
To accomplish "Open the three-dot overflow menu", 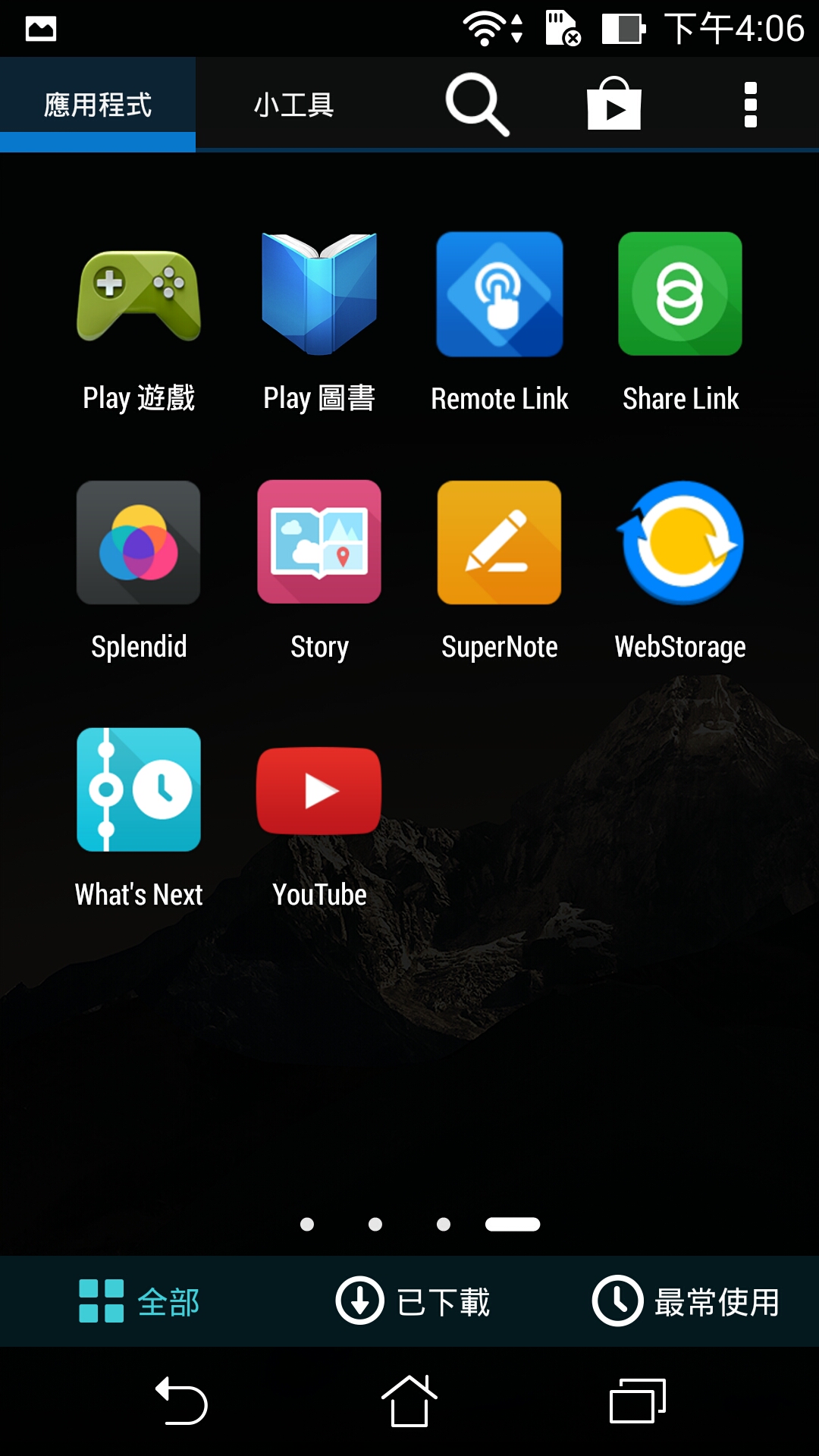I will (x=751, y=105).
